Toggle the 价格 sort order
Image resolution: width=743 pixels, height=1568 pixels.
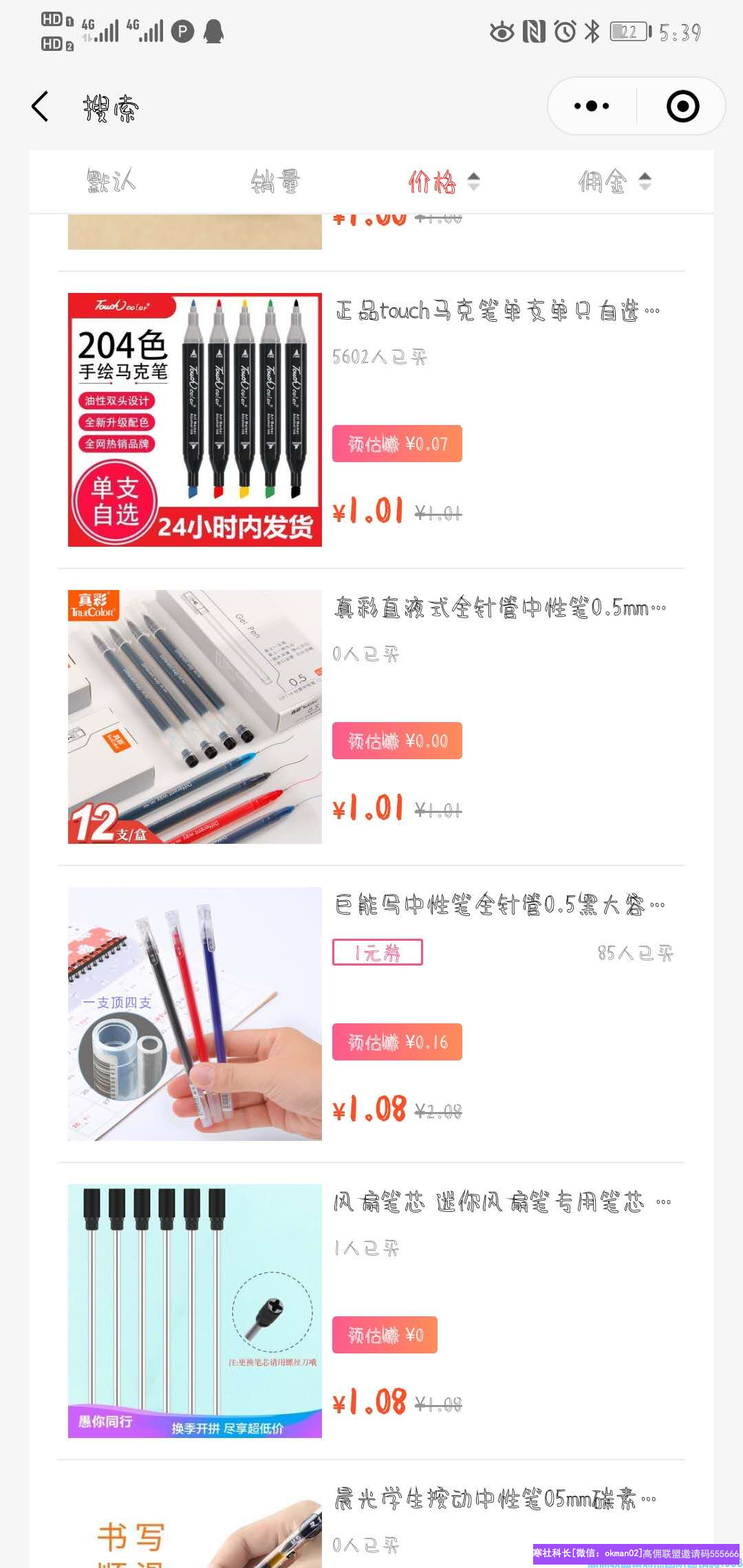(x=444, y=182)
